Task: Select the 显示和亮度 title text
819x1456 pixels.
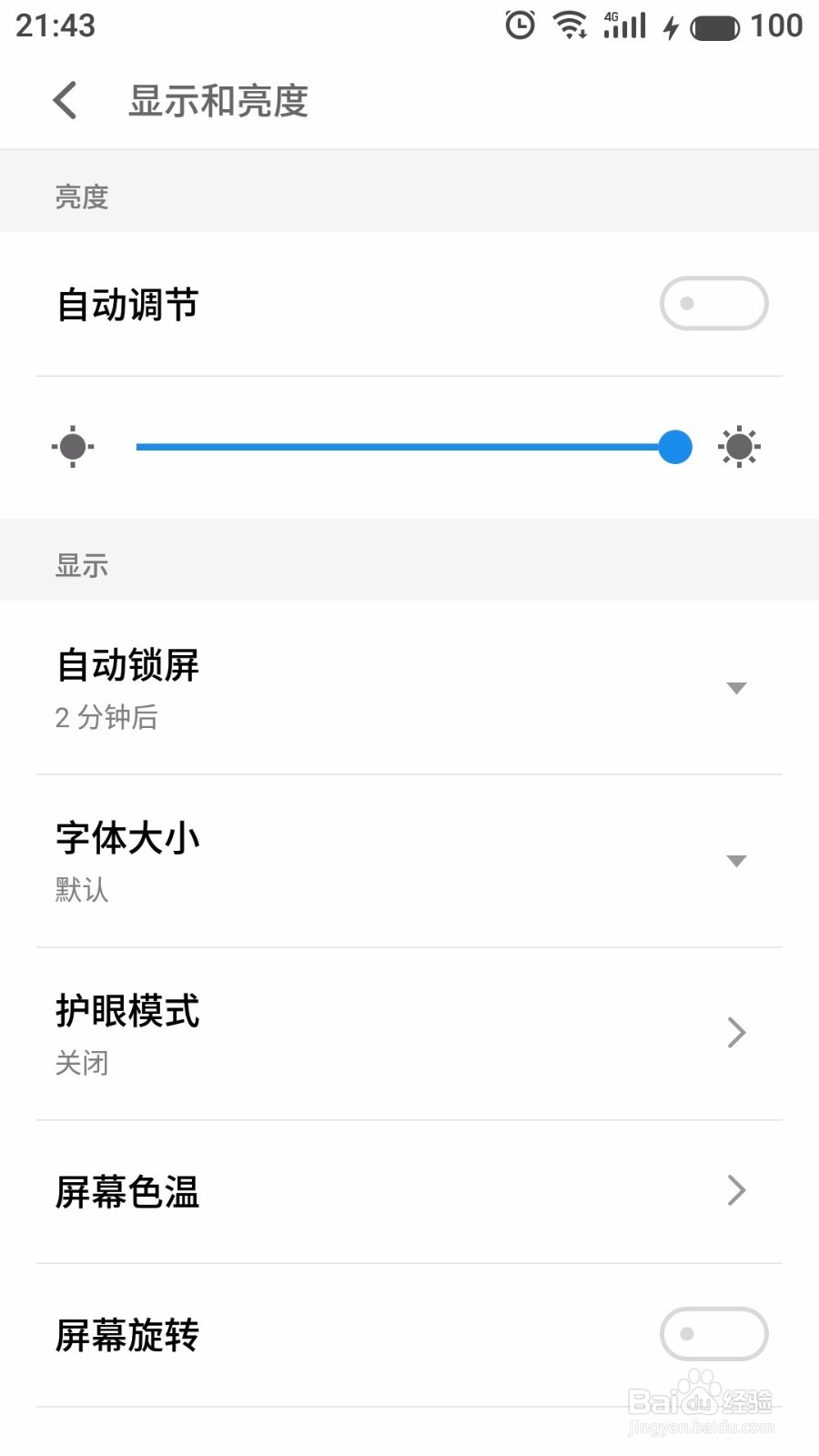Action: tap(218, 100)
